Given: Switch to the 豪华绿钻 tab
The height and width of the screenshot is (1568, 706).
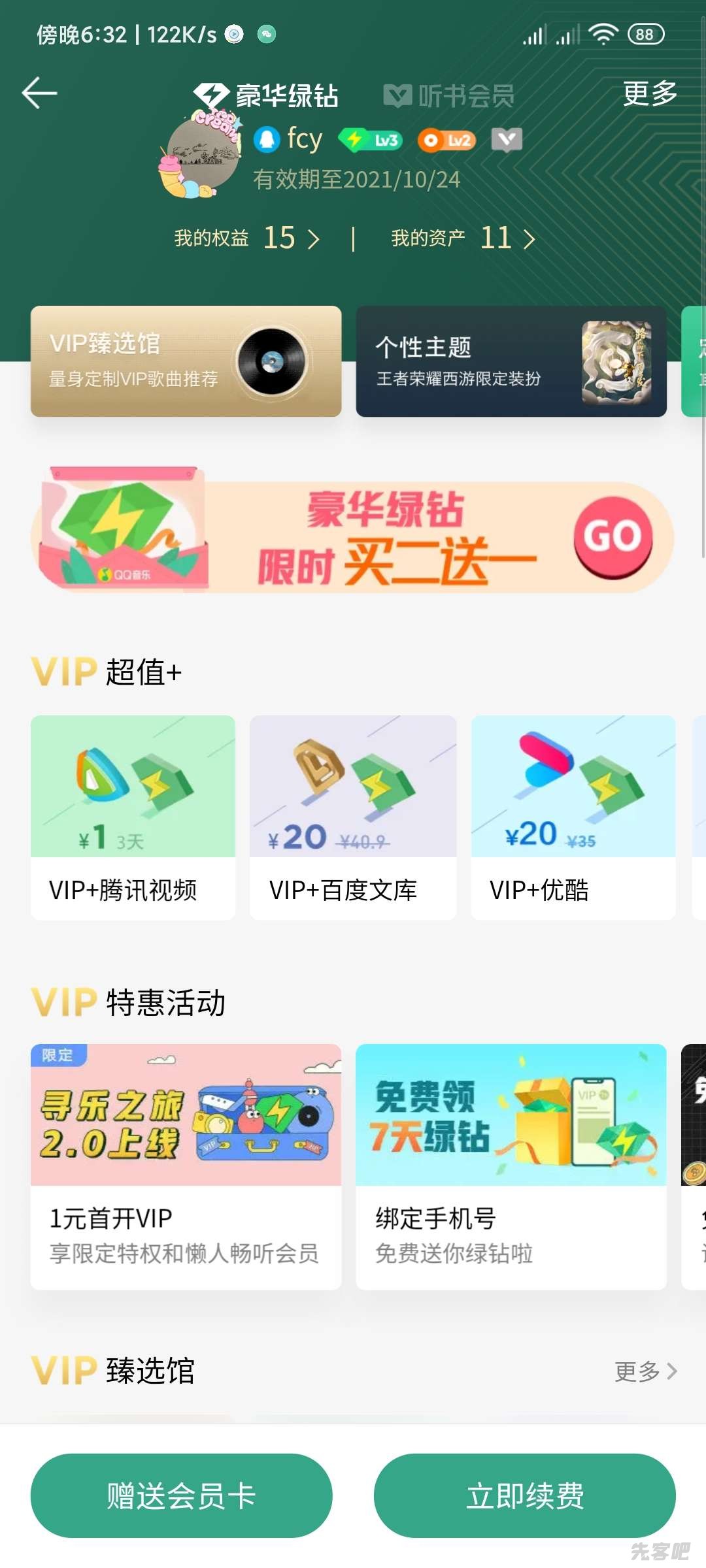Looking at the screenshot, I should (x=267, y=95).
